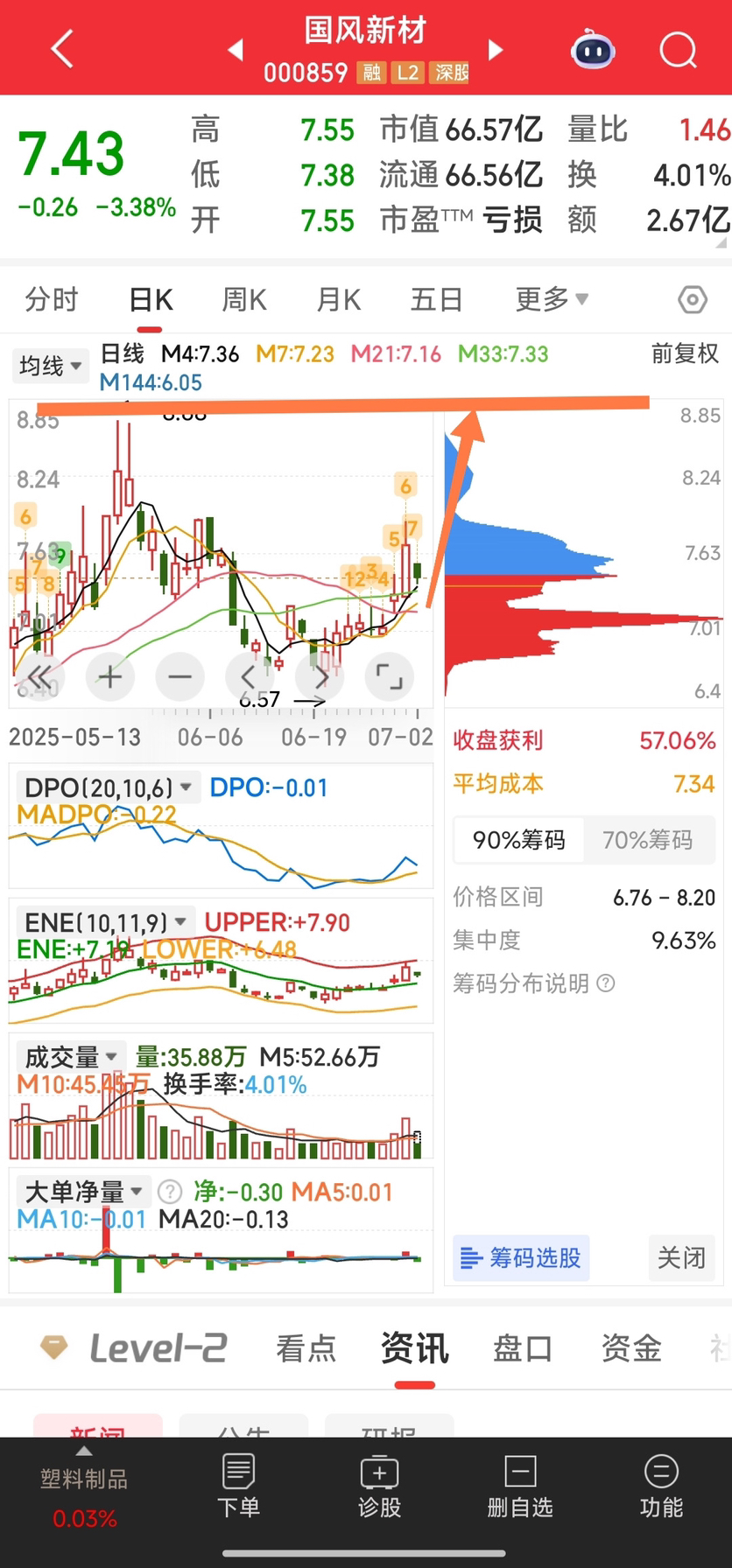Open the search magnifier icon
732x1568 pixels.
click(678, 50)
